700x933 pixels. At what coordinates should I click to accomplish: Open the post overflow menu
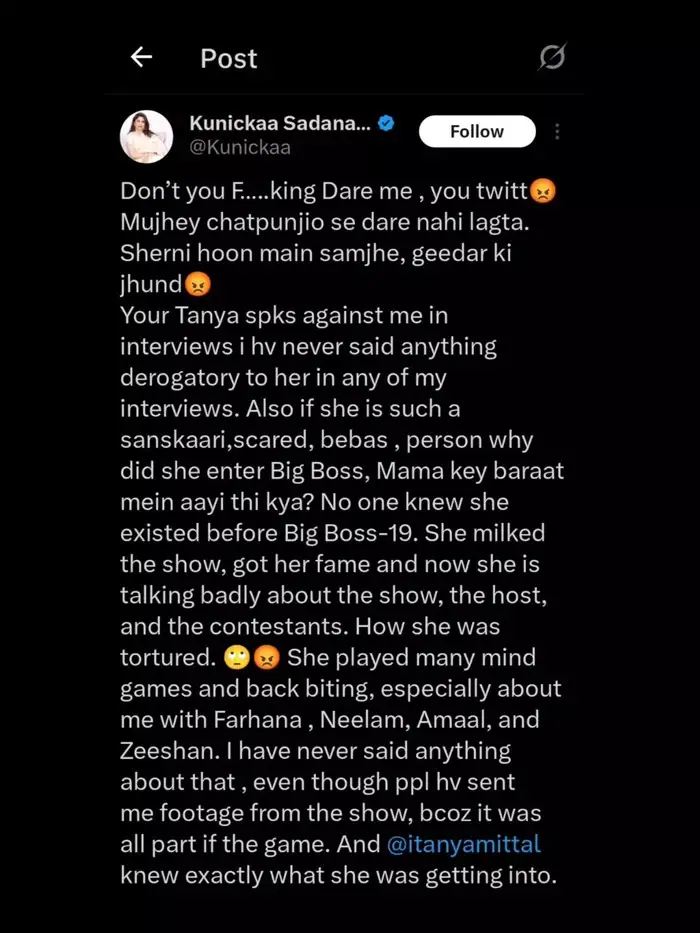[x=557, y=132]
